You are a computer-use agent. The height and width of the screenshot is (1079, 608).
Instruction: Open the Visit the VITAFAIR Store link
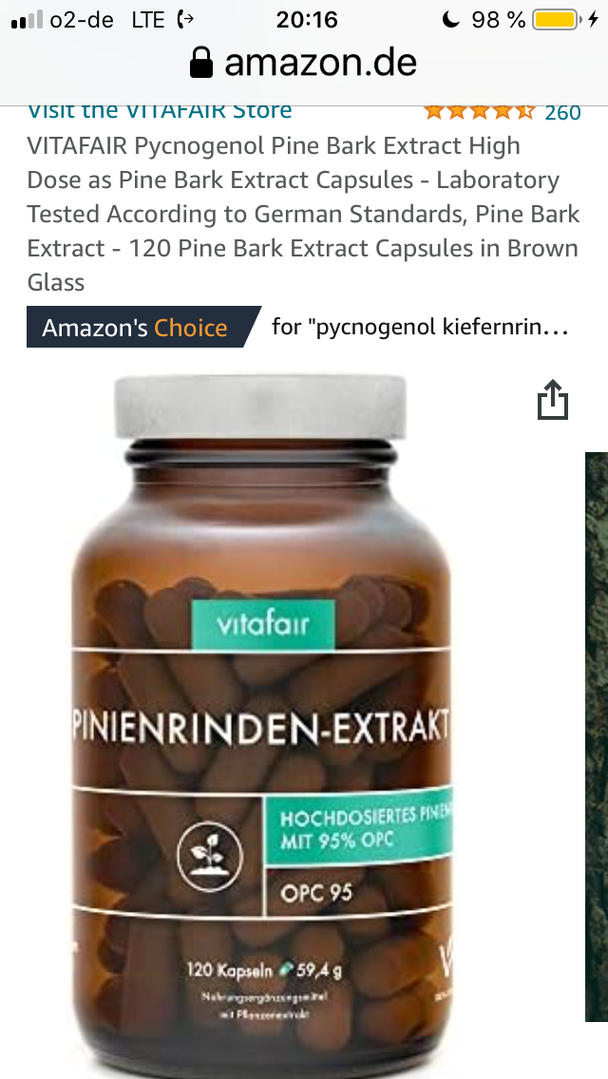click(x=160, y=112)
